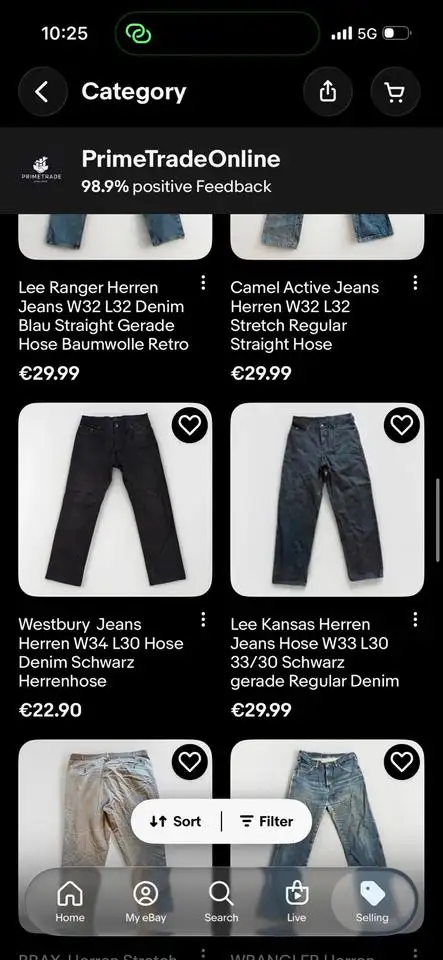
Task: Share this seller category
Action: (x=328, y=92)
